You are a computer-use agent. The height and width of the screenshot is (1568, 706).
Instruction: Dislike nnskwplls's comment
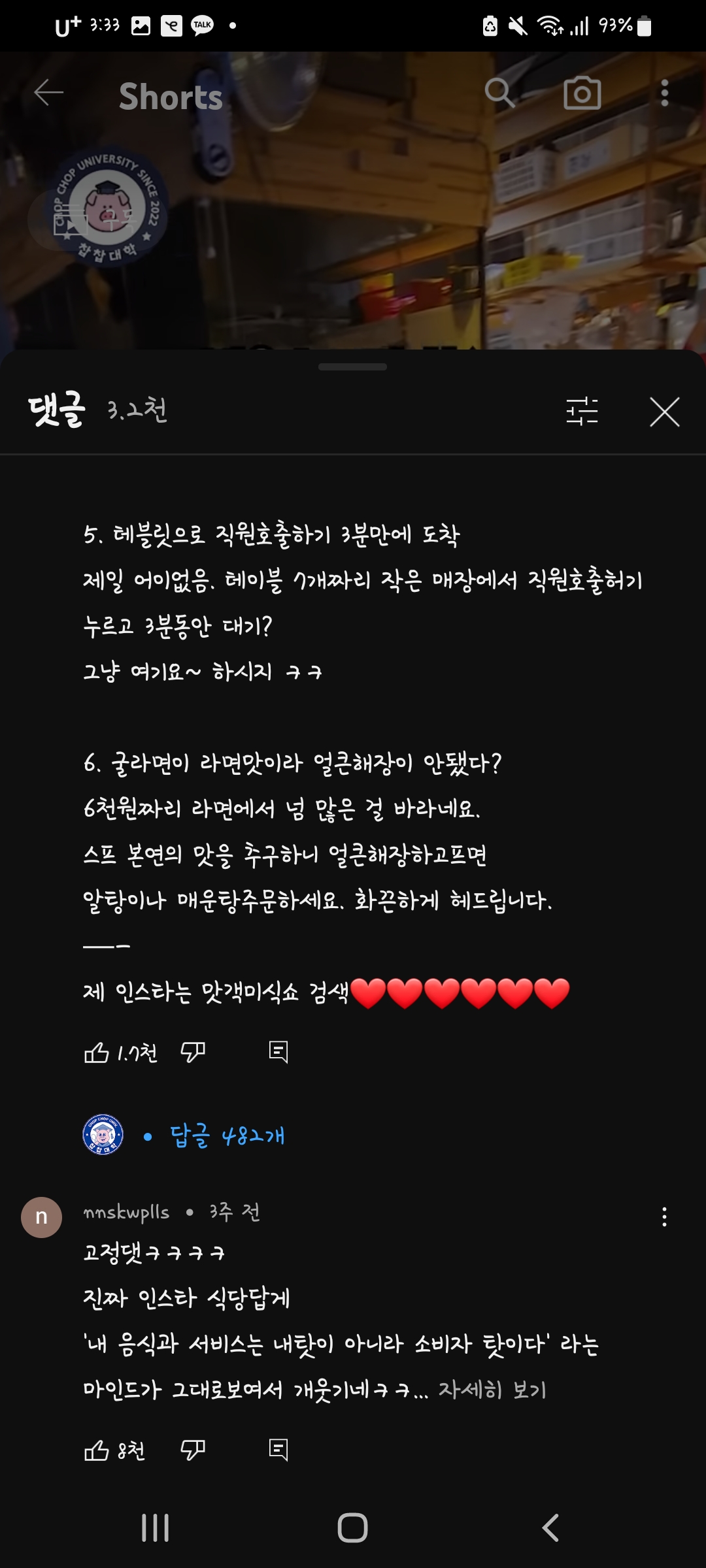193,1450
